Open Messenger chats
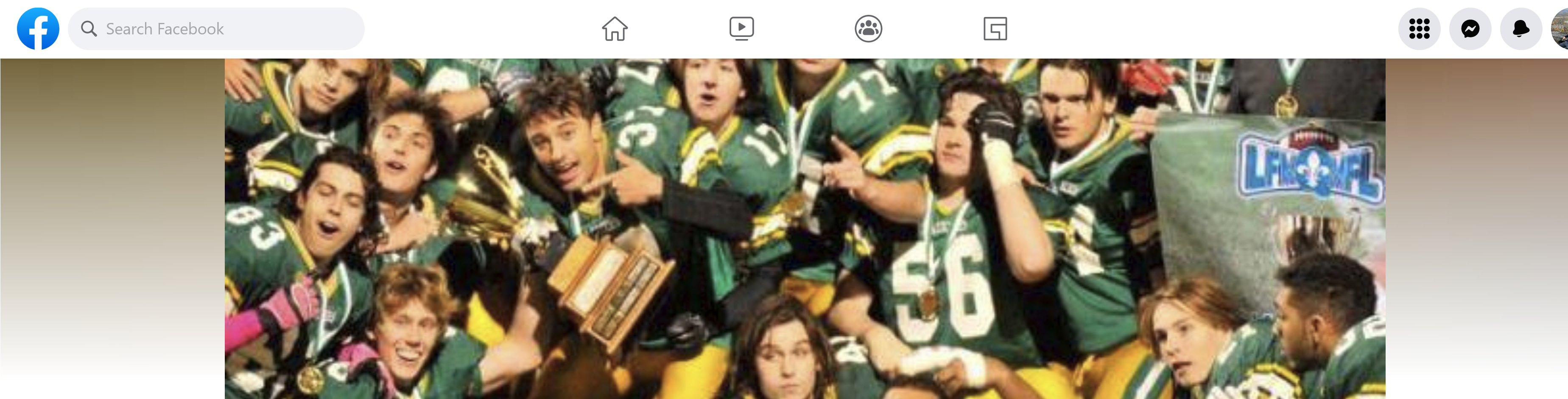The height and width of the screenshot is (399, 1568). (1470, 28)
